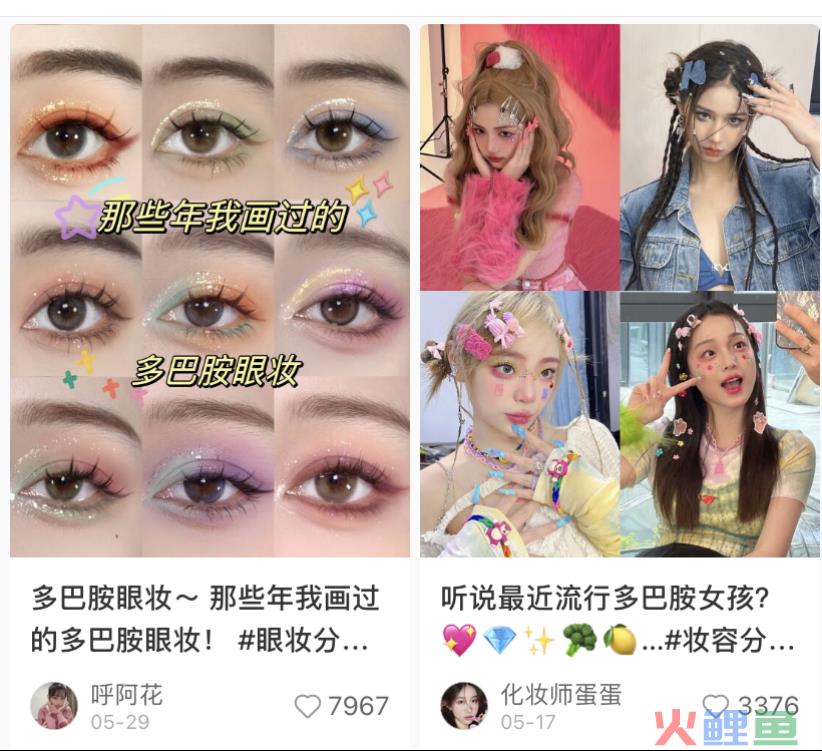Like the post by 呼阿花
This screenshot has height=751, width=822.
pyautogui.click(x=308, y=706)
